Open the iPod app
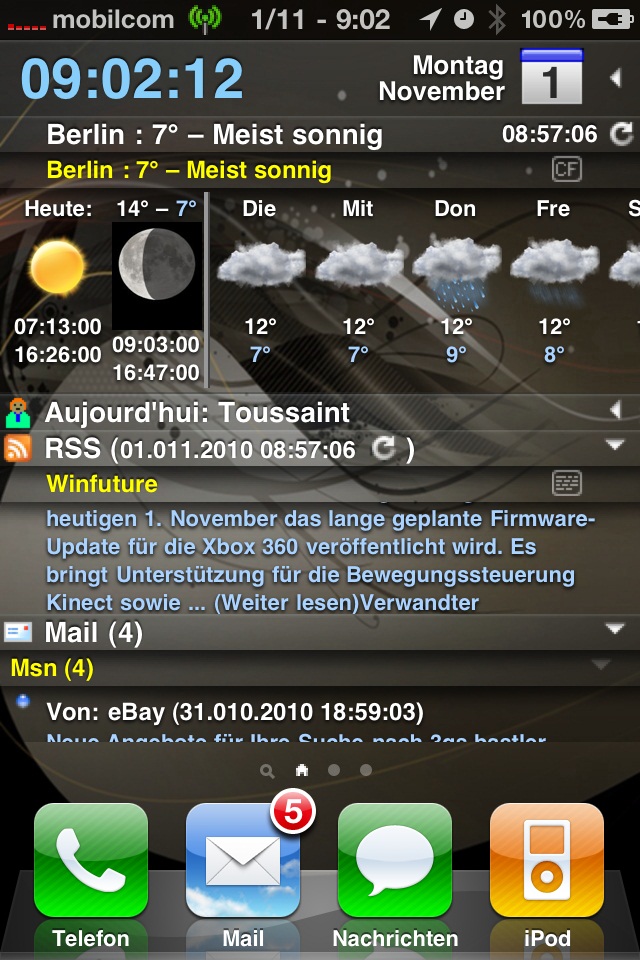This screenshot has width=640, height=960. (x=547, y=860)
